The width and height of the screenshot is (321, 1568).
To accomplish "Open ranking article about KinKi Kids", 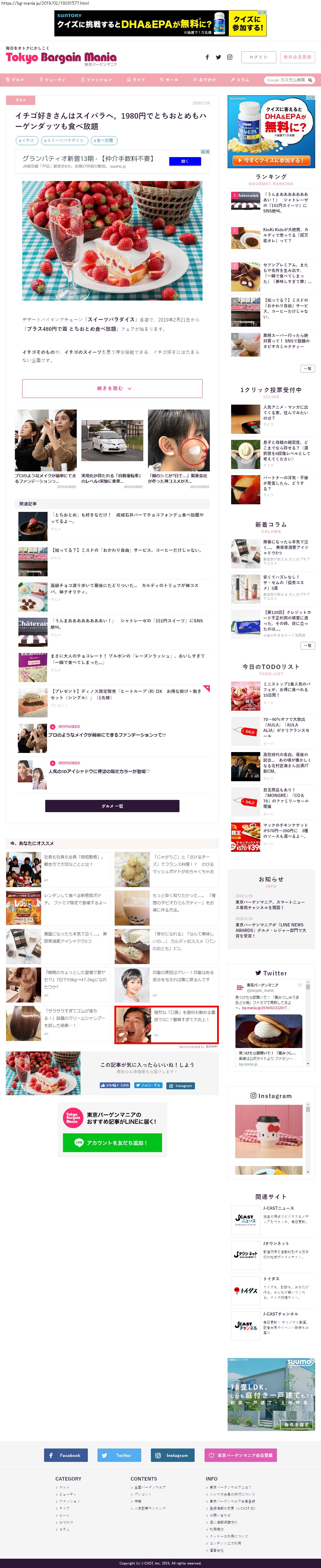I will (285, 235).
